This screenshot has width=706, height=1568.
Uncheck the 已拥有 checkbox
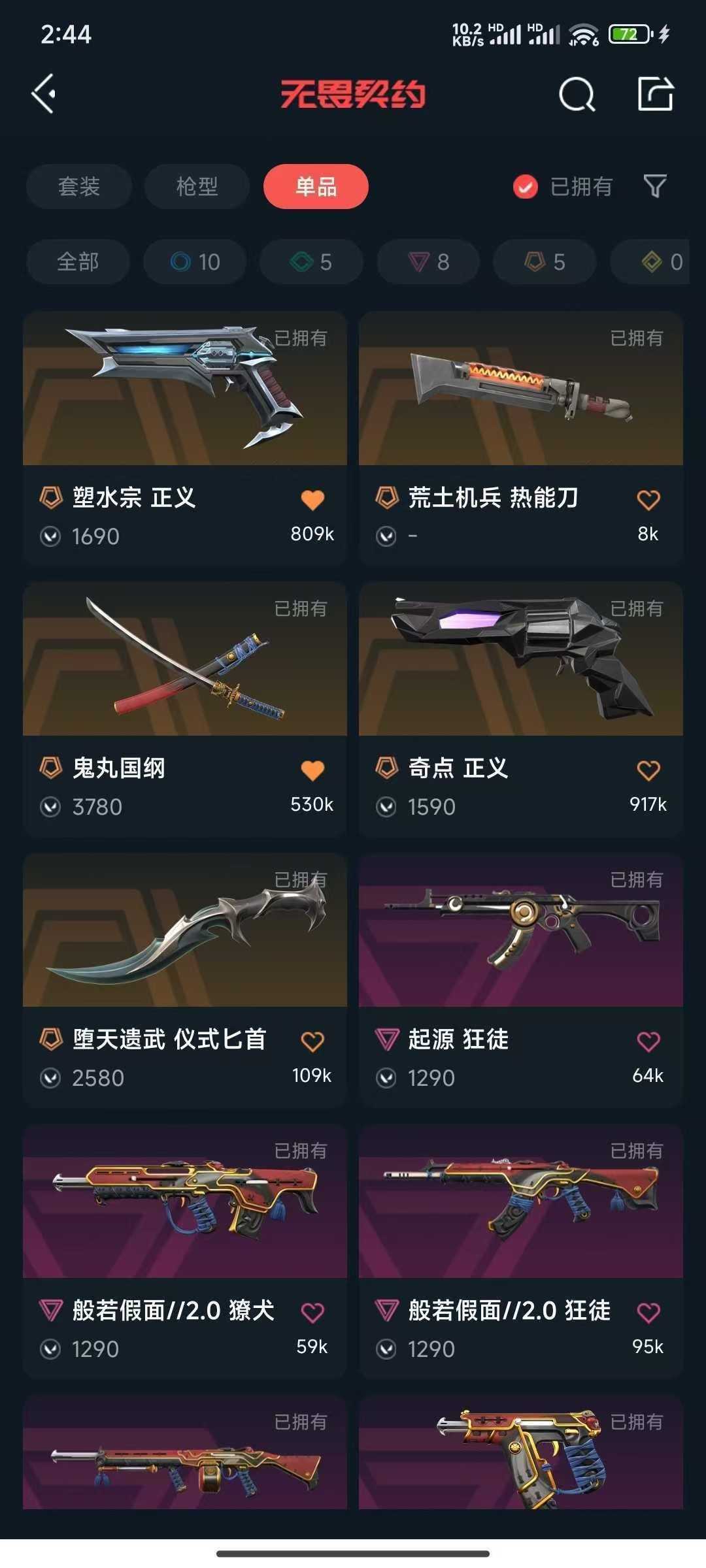(526, 187)
